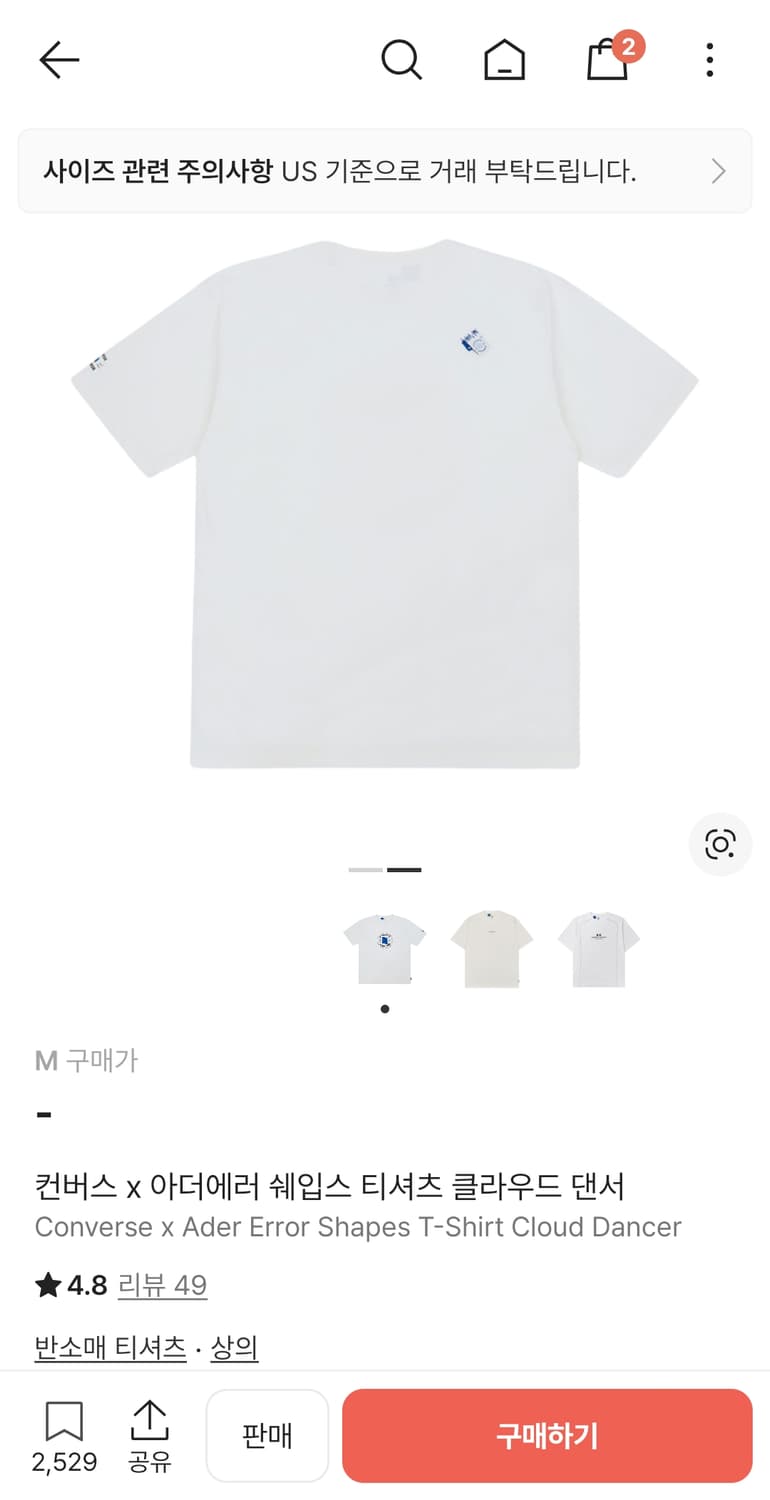Open the three-dot overflow menu

coord(709,59)
